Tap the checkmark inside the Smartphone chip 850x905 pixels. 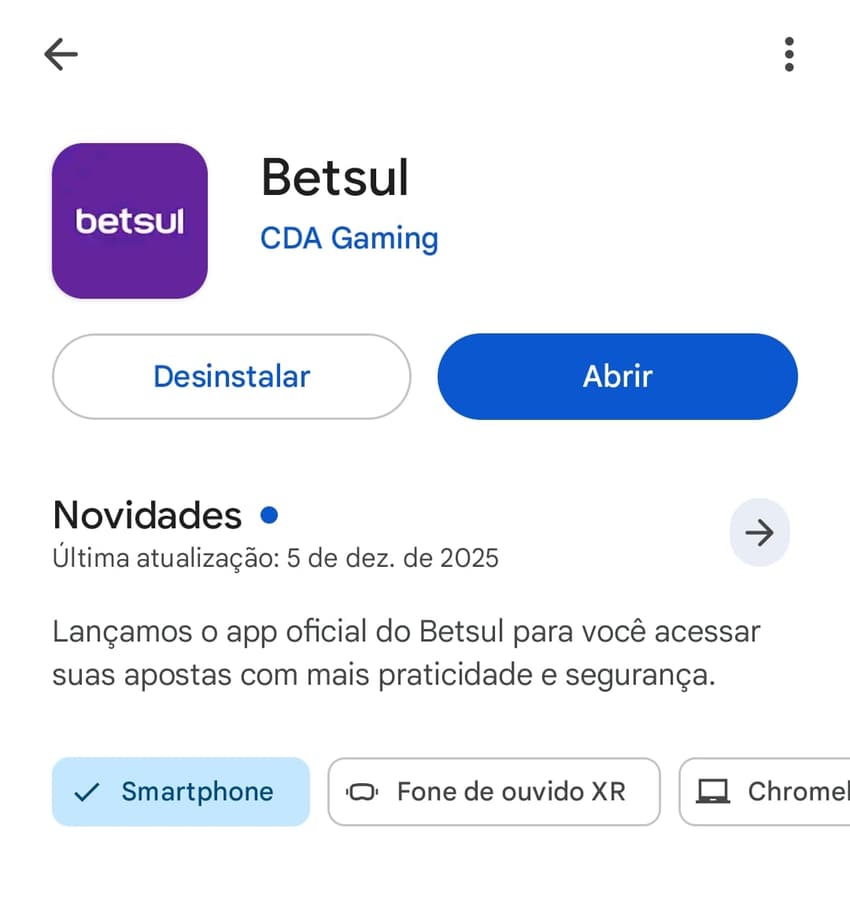[x=86, y=792]
